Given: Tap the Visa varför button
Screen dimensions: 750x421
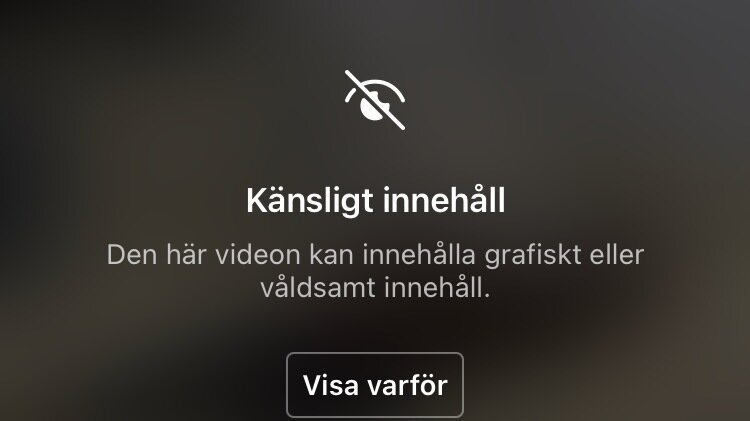Looking at the screenshot, I should pyautogui.click(x=375, y=385).
